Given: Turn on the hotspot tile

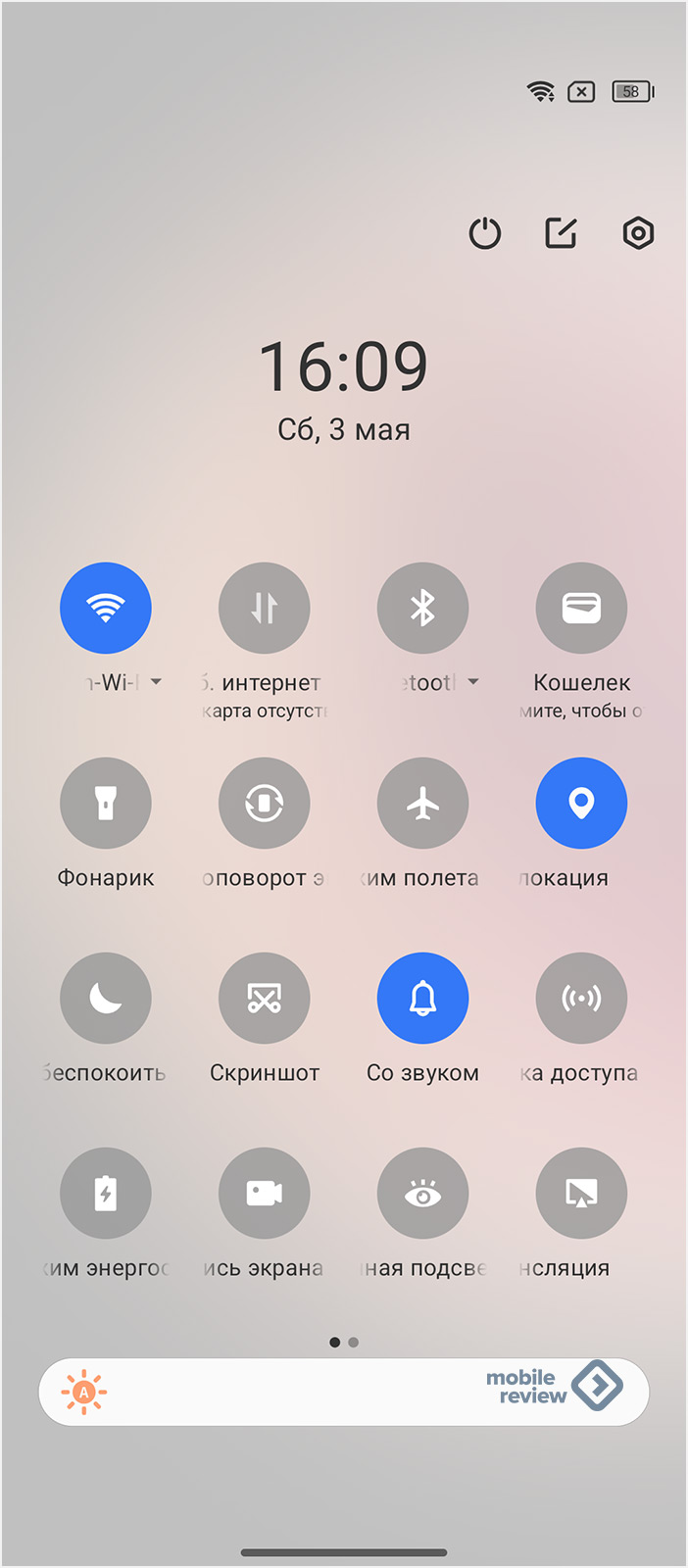Looking at the screenshot, I should point(581,998).
